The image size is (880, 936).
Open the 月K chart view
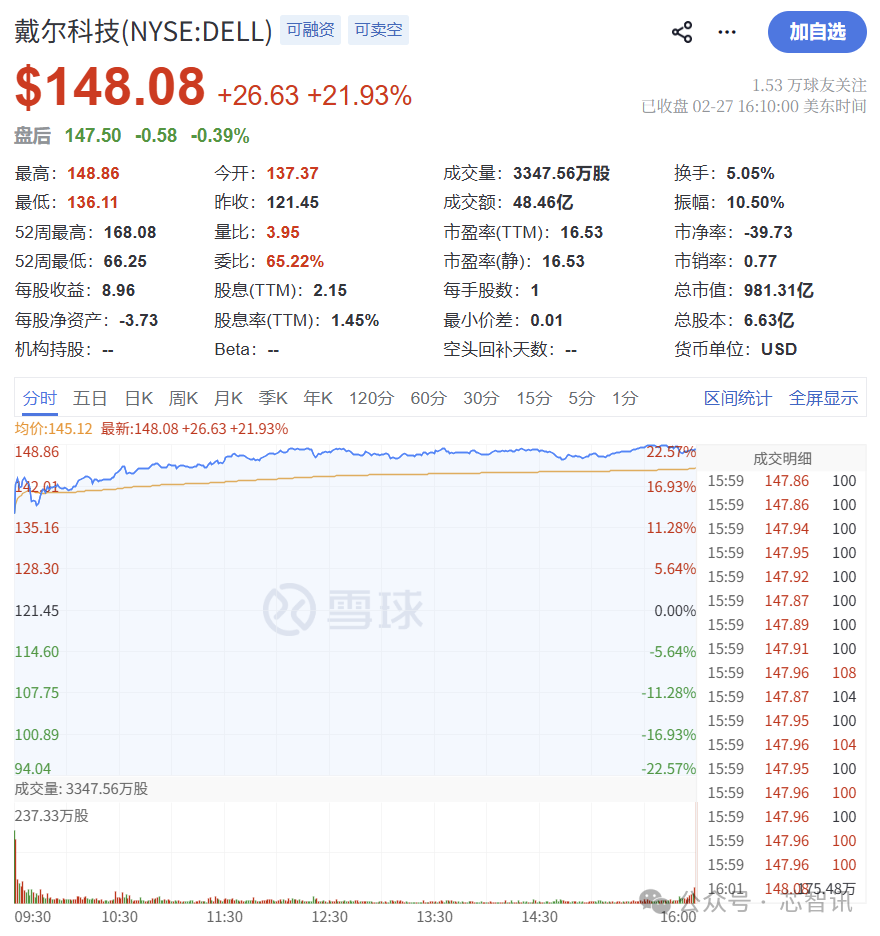228,397
